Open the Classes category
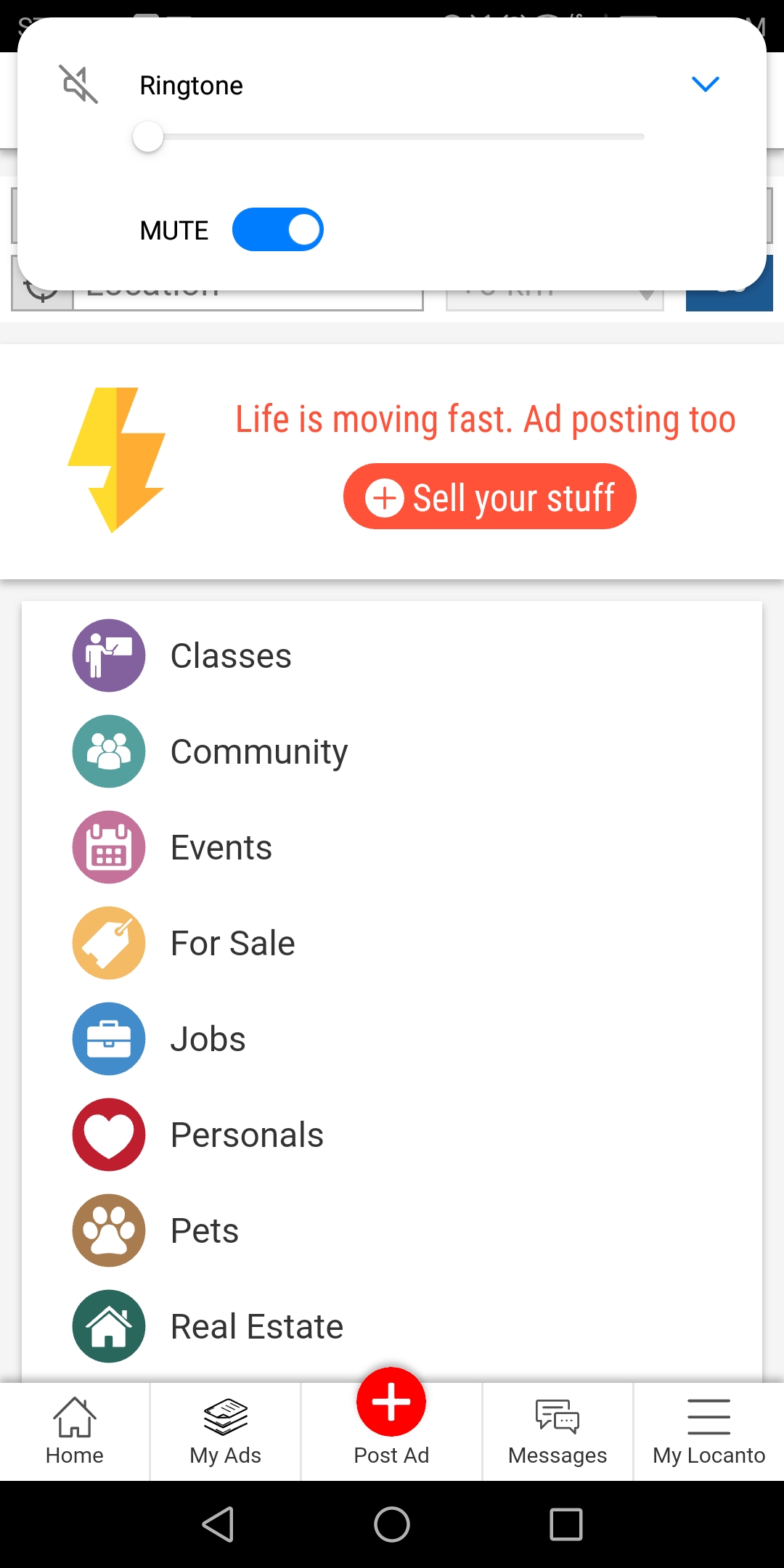Screen dimensions: 784x1568 (230, 656)
